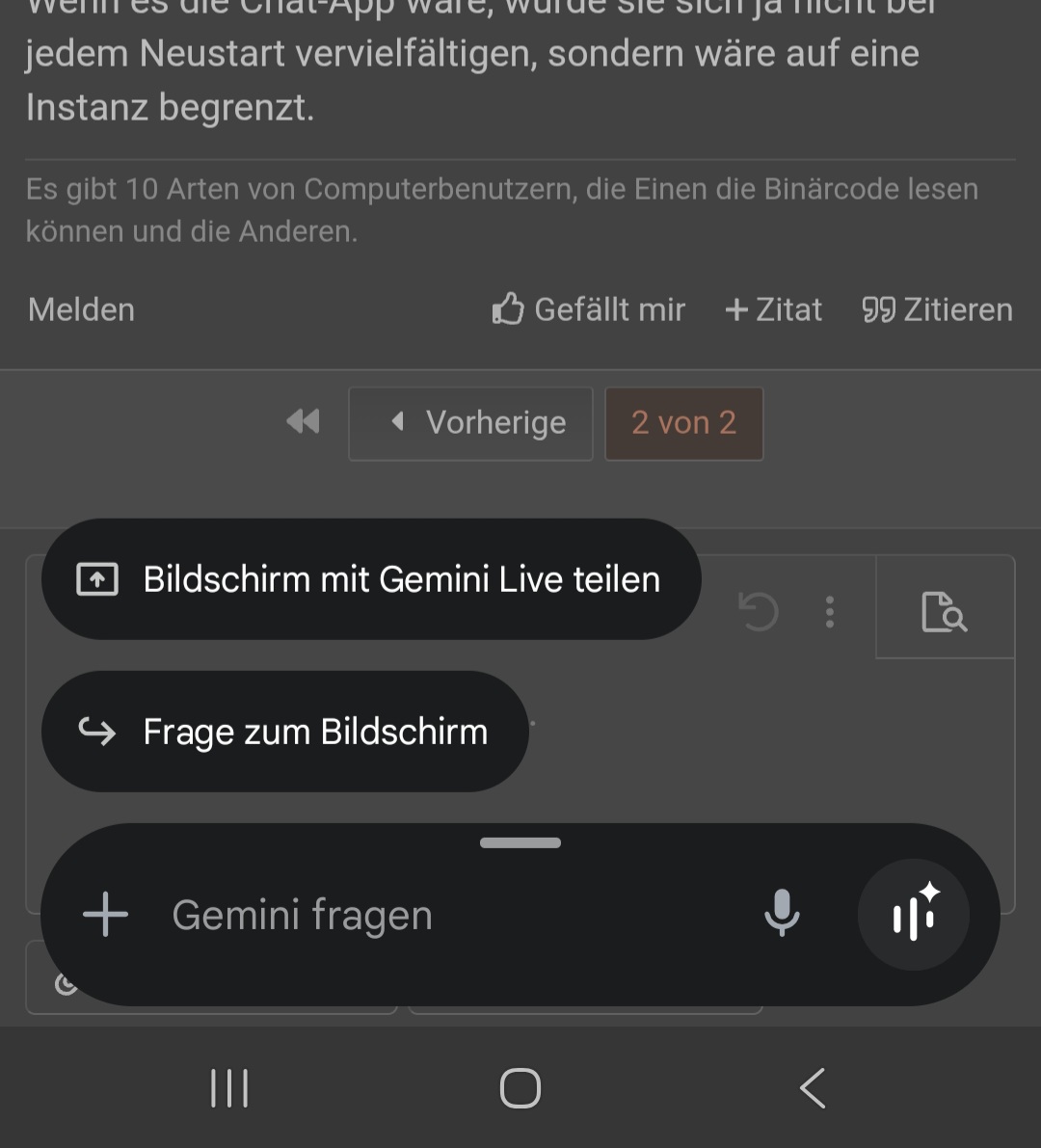Undo in the reply editor toolbar
1041x1148 pixels.
[759, 612]
